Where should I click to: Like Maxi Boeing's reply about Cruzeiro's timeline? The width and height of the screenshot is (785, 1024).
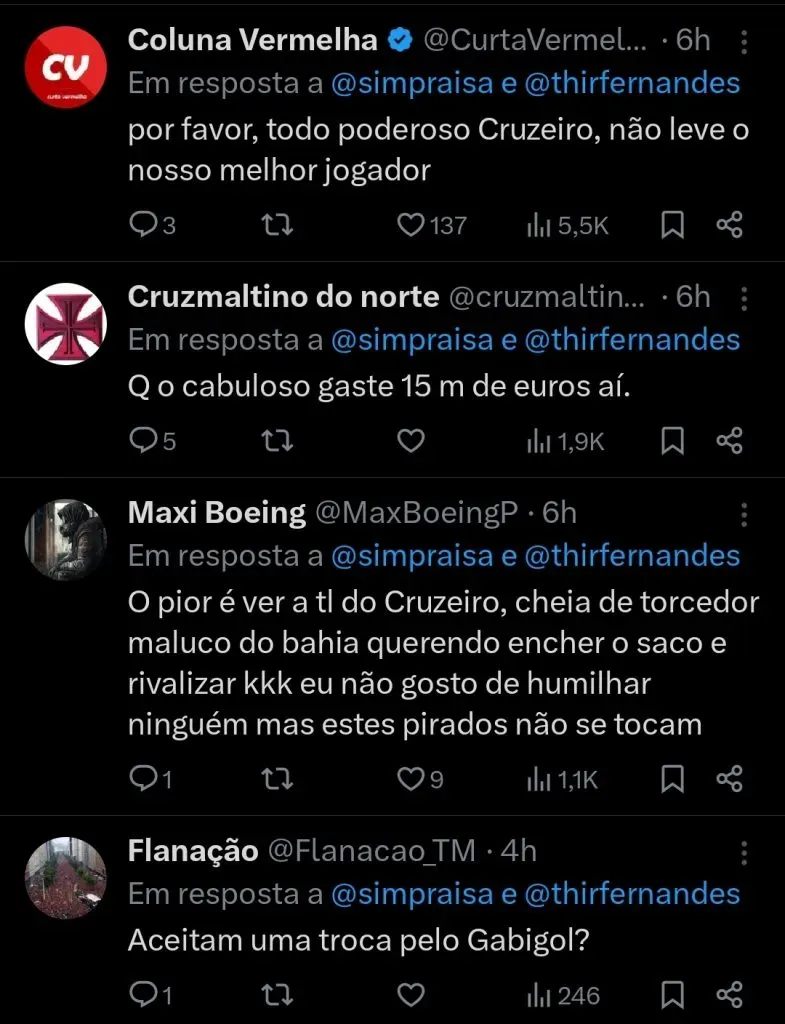tap(410, 779)
